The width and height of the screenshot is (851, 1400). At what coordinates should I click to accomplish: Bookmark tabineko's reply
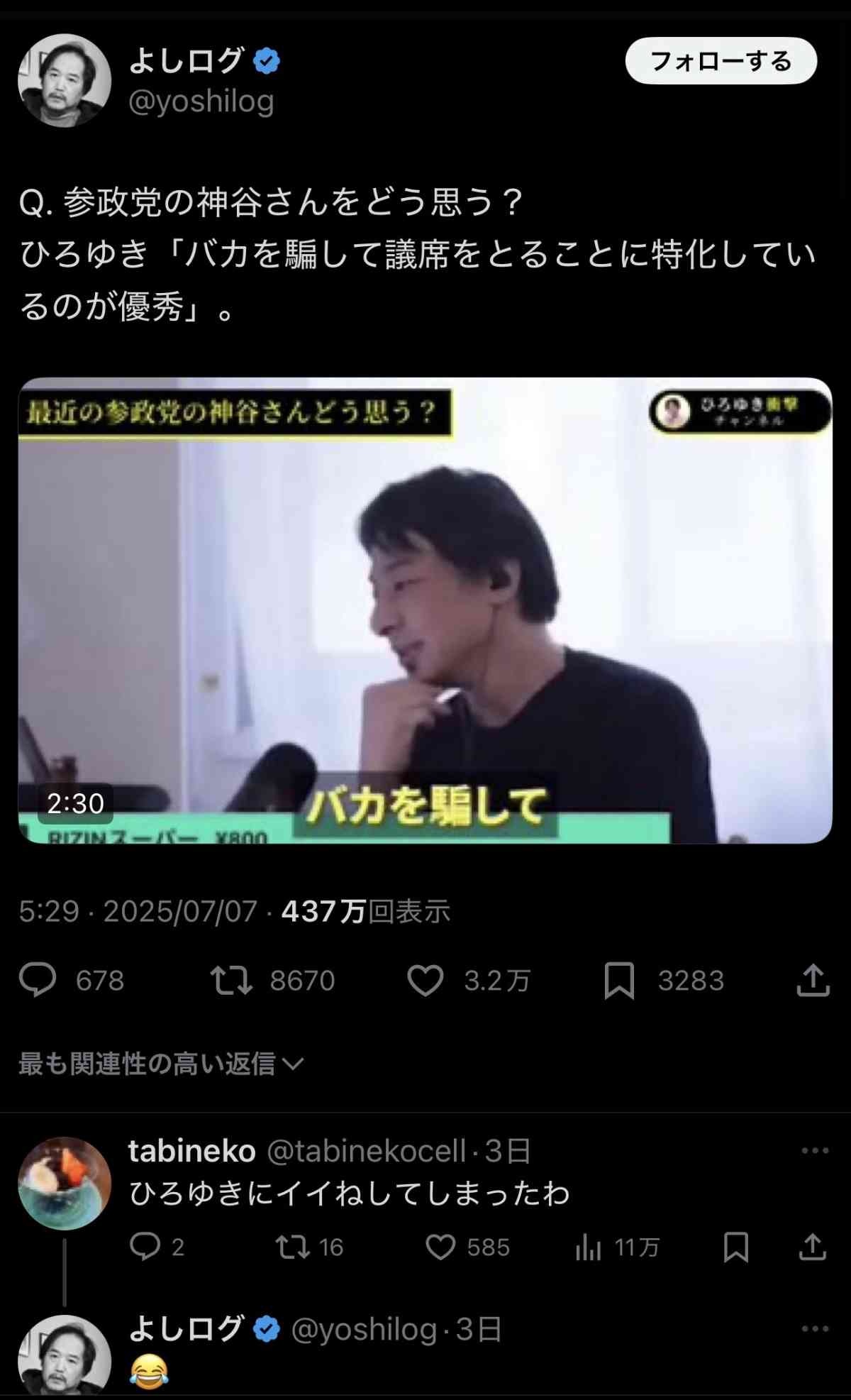735,1247
